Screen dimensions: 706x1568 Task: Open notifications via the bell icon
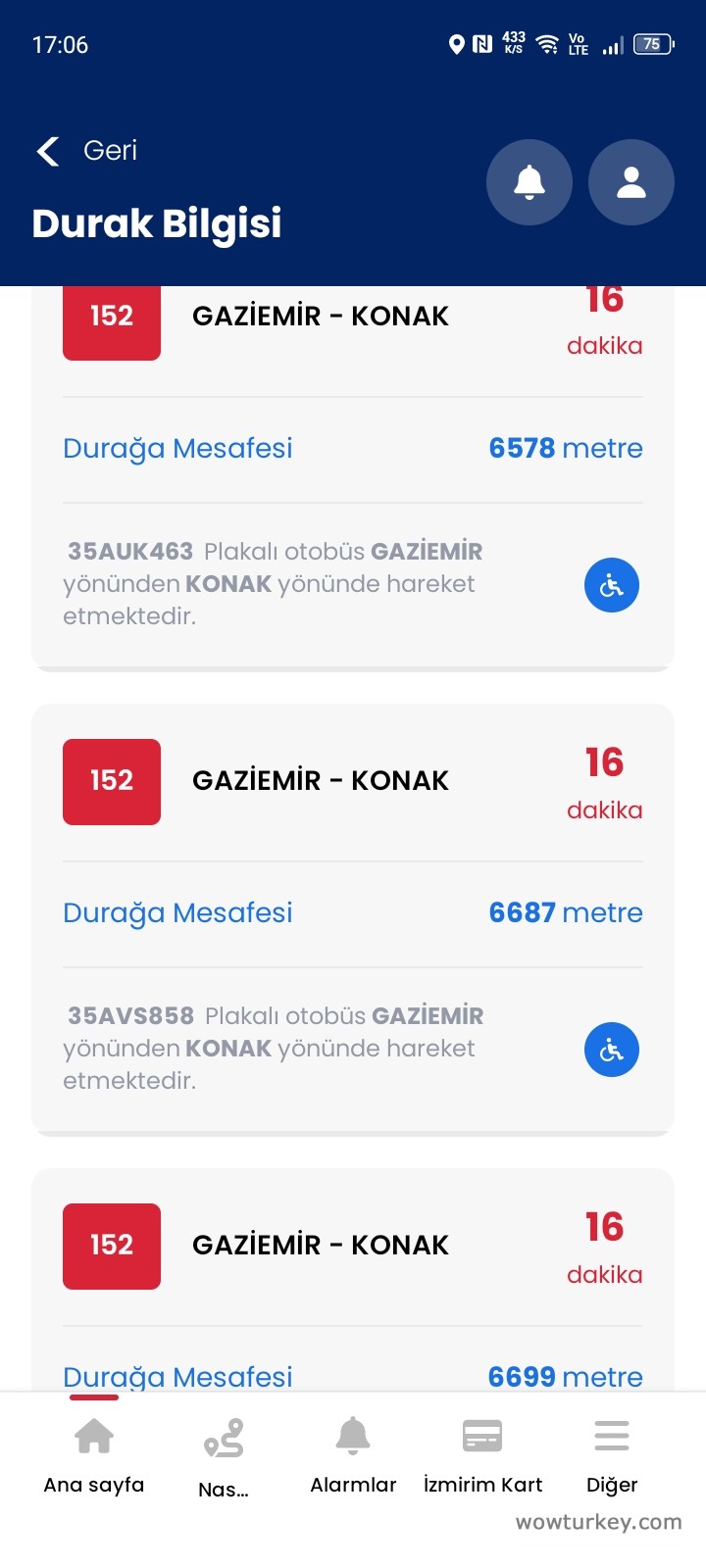point(529,182)
